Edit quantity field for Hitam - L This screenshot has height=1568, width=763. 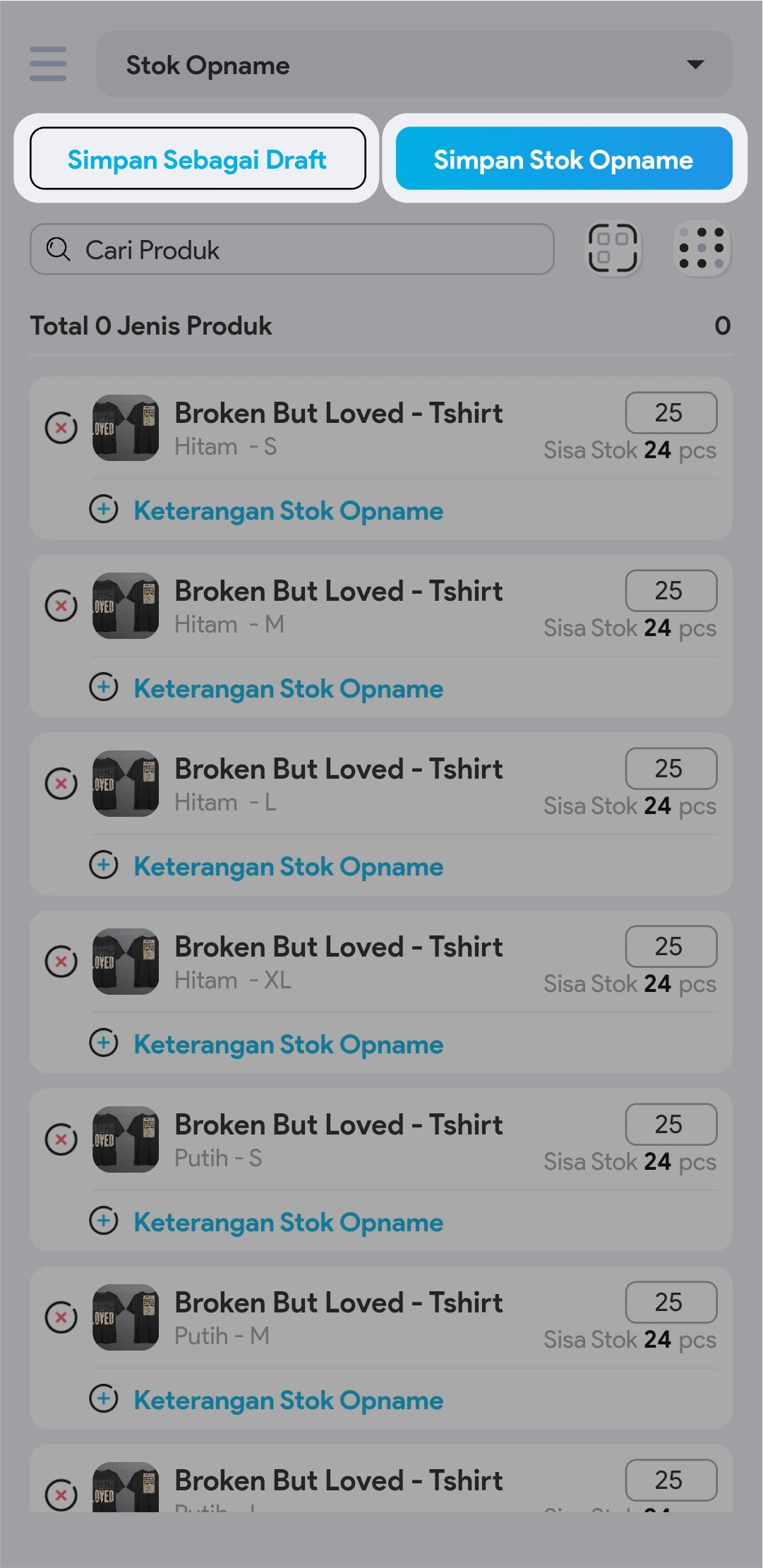671,769
